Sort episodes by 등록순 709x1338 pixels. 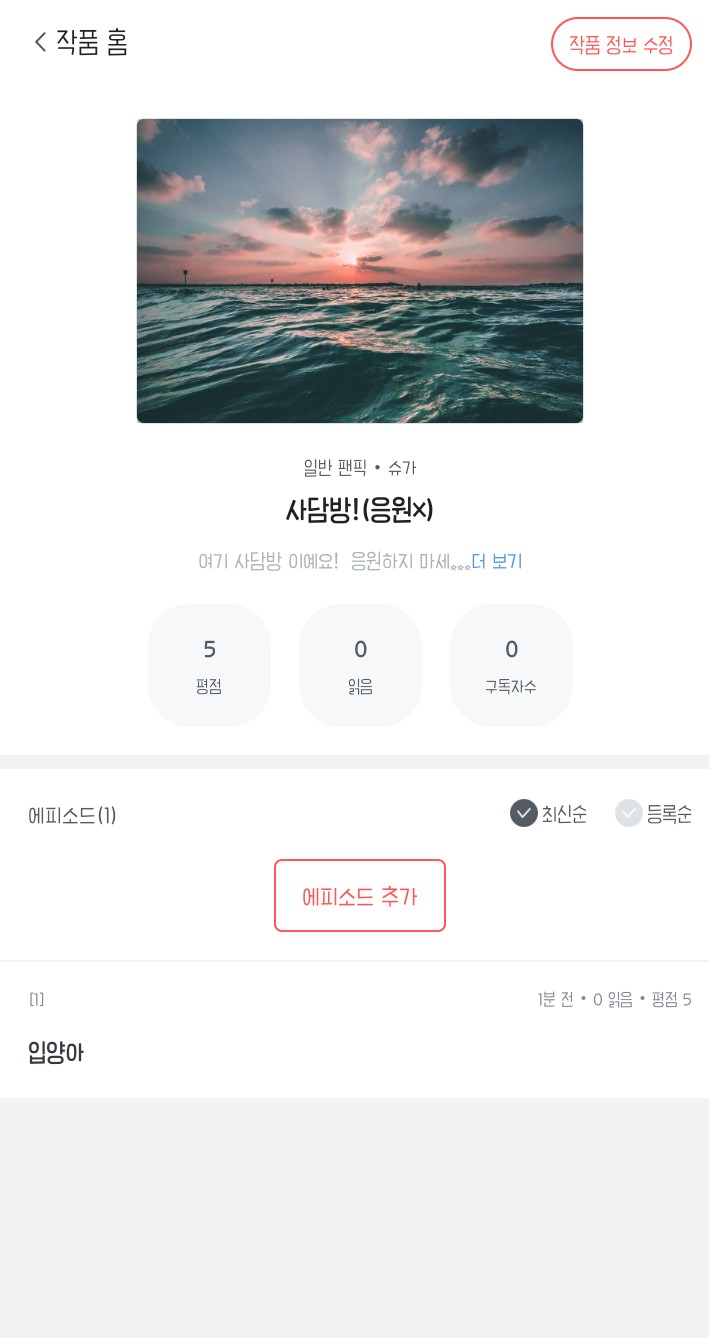tap(654, 814)
